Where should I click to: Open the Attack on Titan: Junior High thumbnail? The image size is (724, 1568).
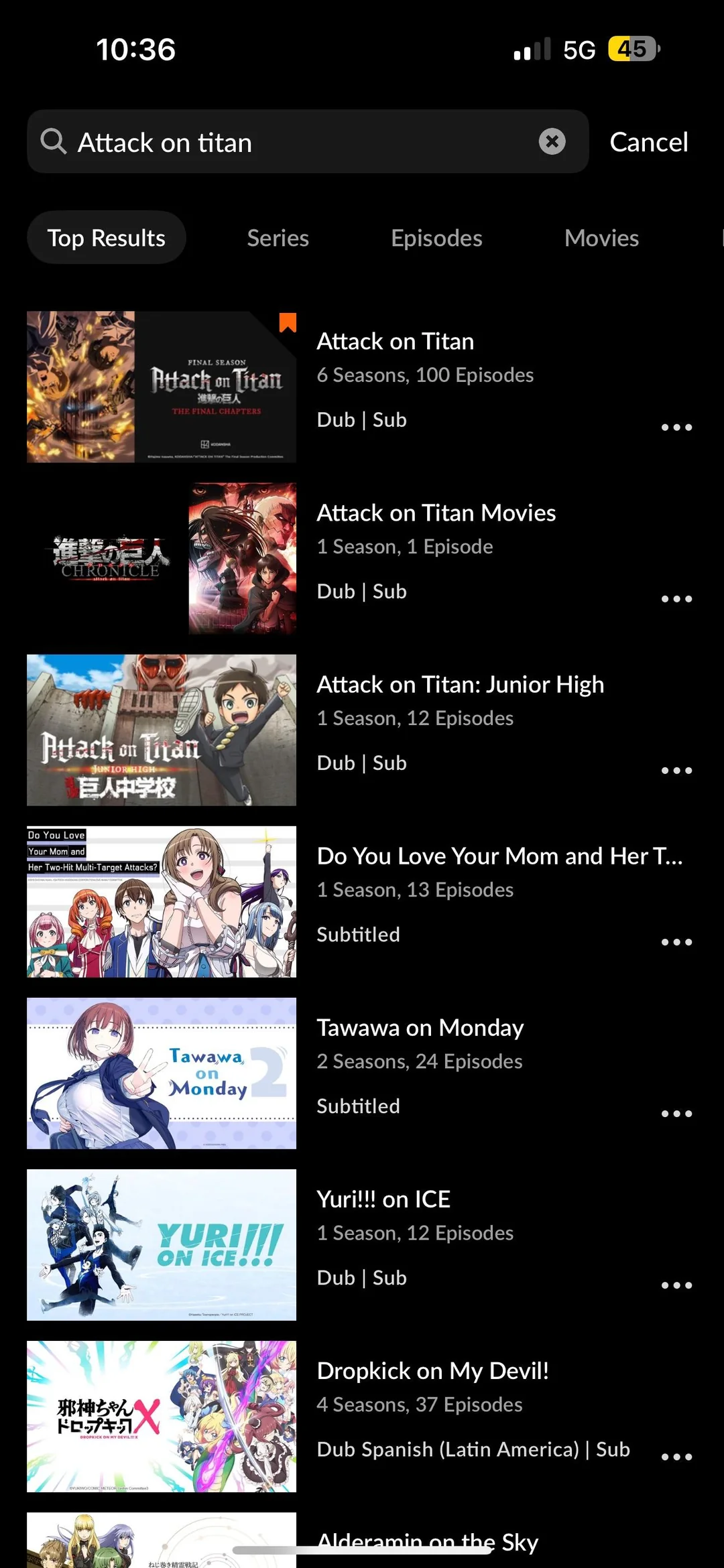161,731
